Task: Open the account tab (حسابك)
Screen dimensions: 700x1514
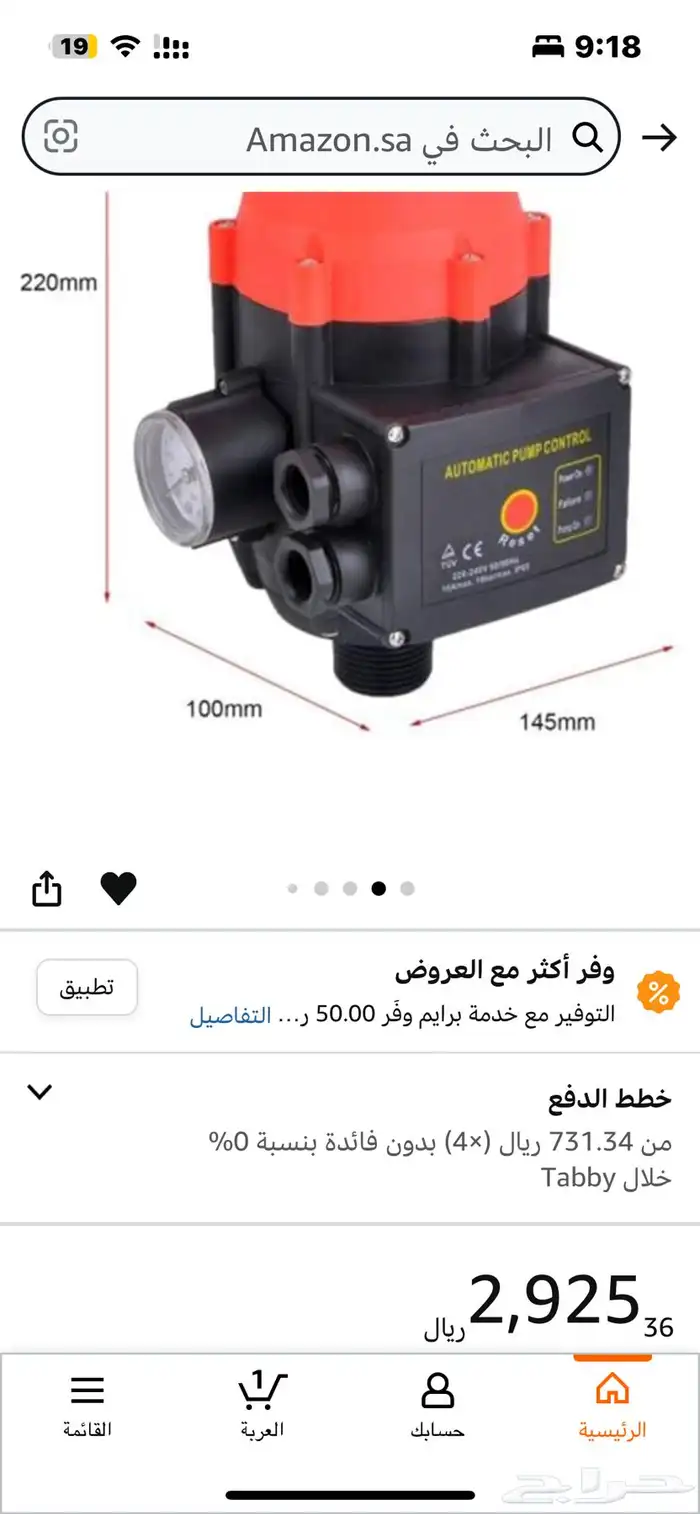Action: pos(437,1404)
